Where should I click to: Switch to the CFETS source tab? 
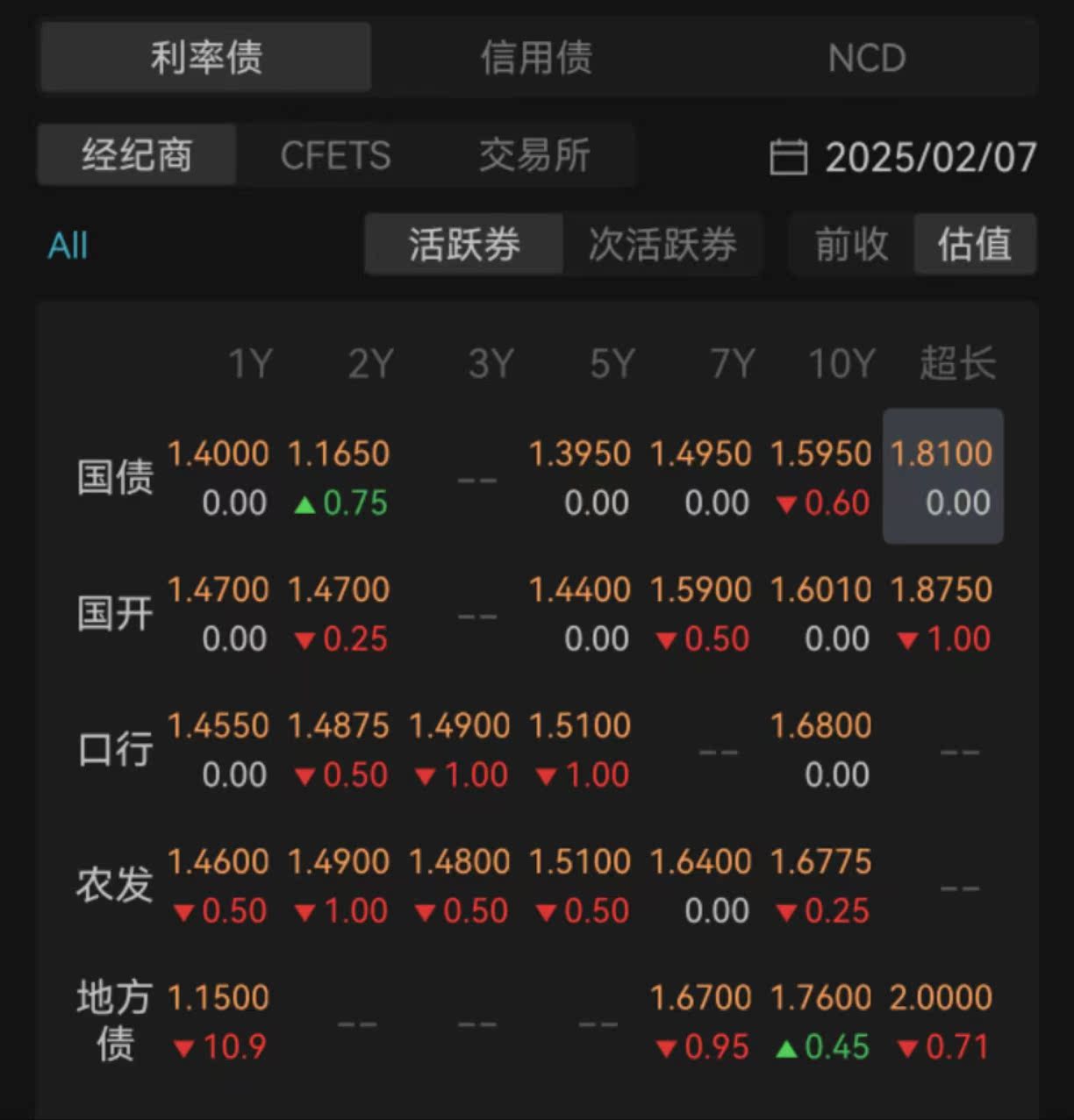coord(334,155)
